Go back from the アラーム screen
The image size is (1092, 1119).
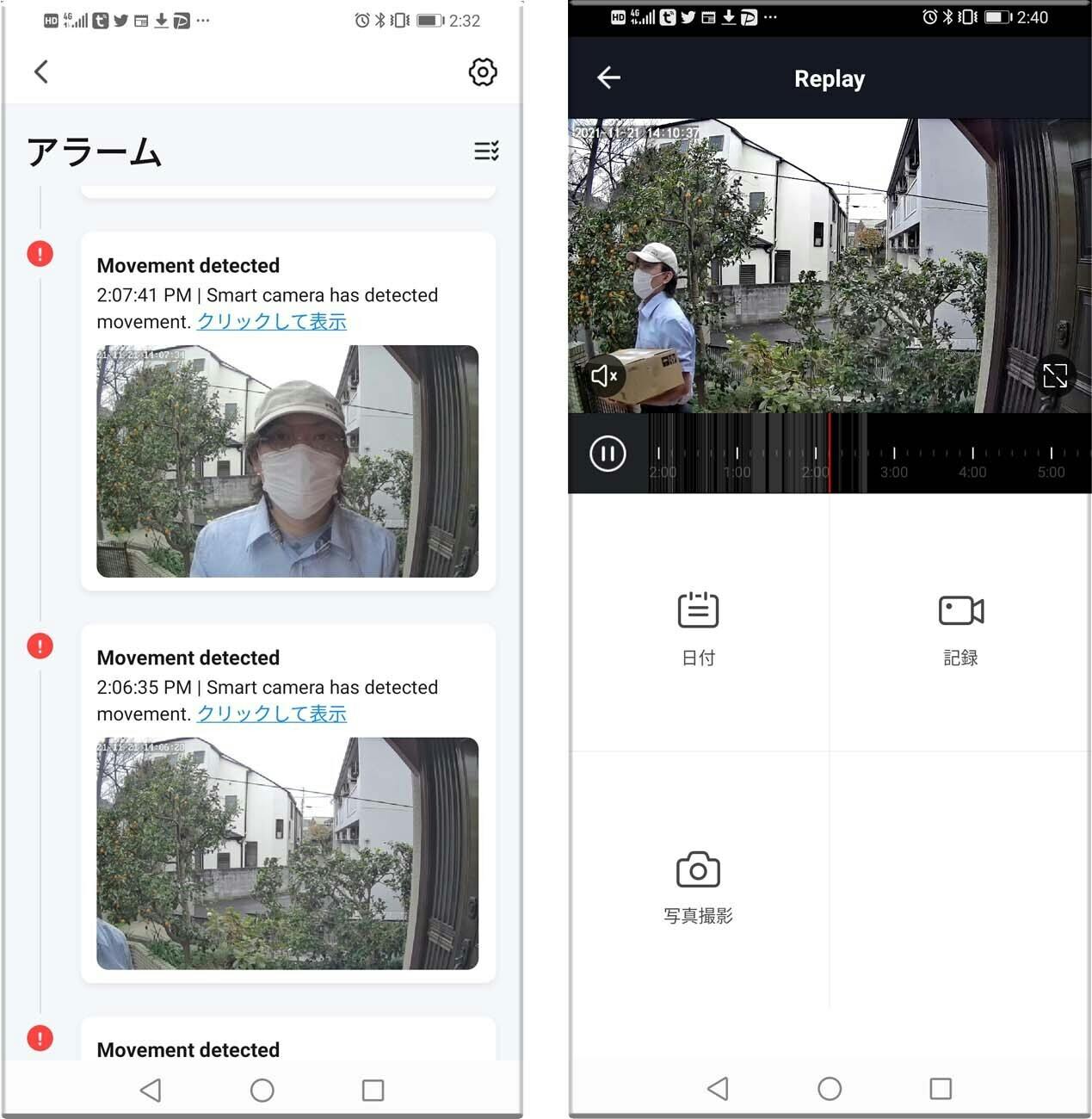coord(41,71)
